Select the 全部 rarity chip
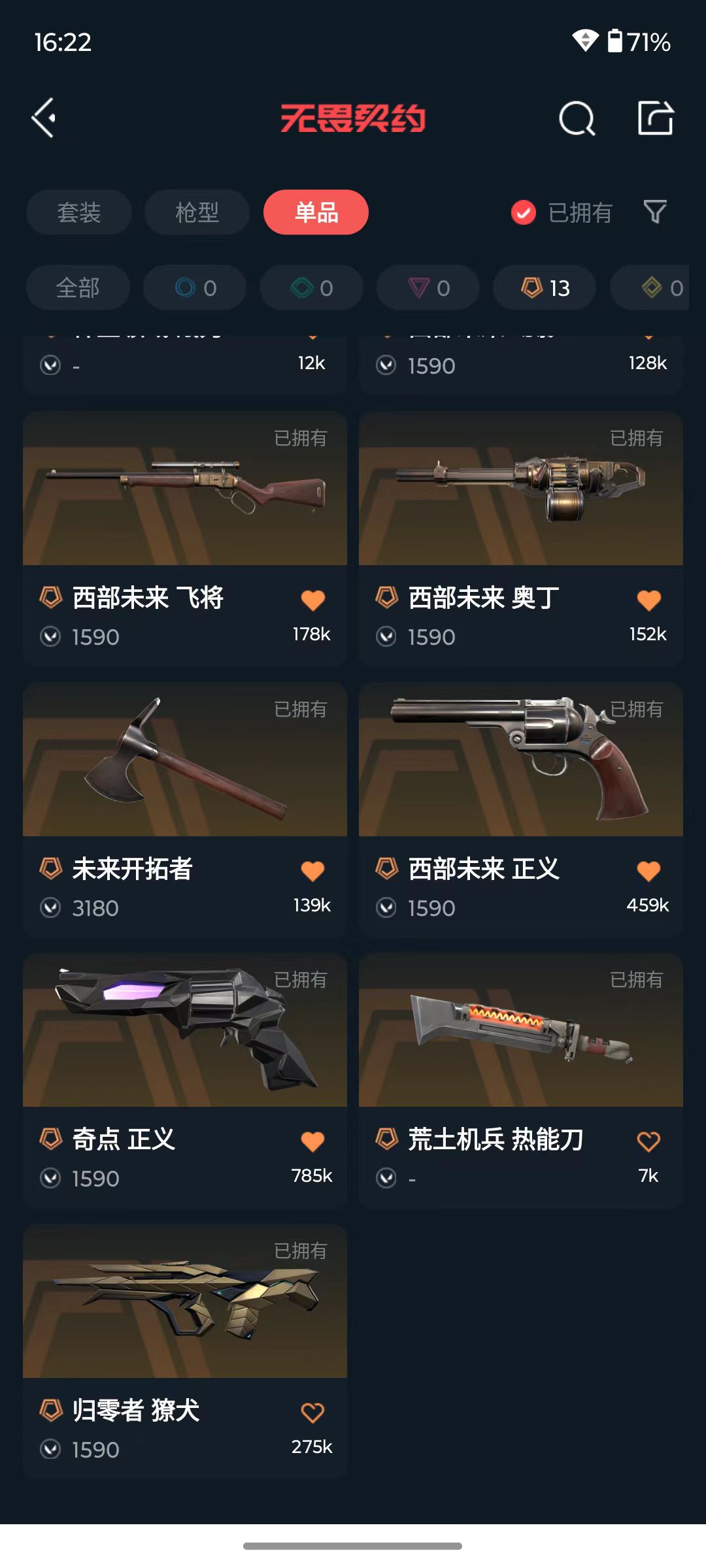Viewport: 706px width, 1568px height. coord(78,287)
